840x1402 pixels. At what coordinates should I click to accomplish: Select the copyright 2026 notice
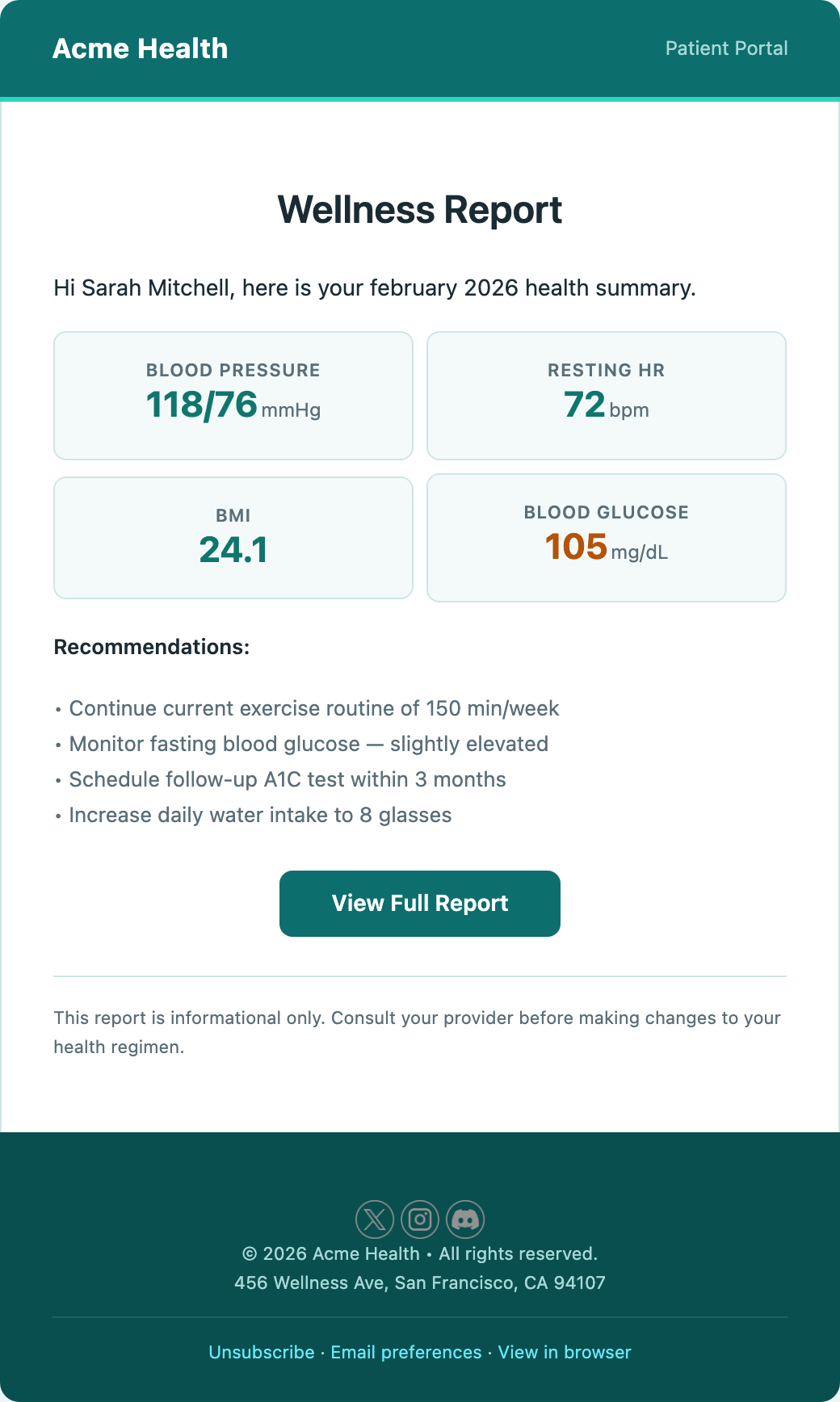click(419, 1253)
